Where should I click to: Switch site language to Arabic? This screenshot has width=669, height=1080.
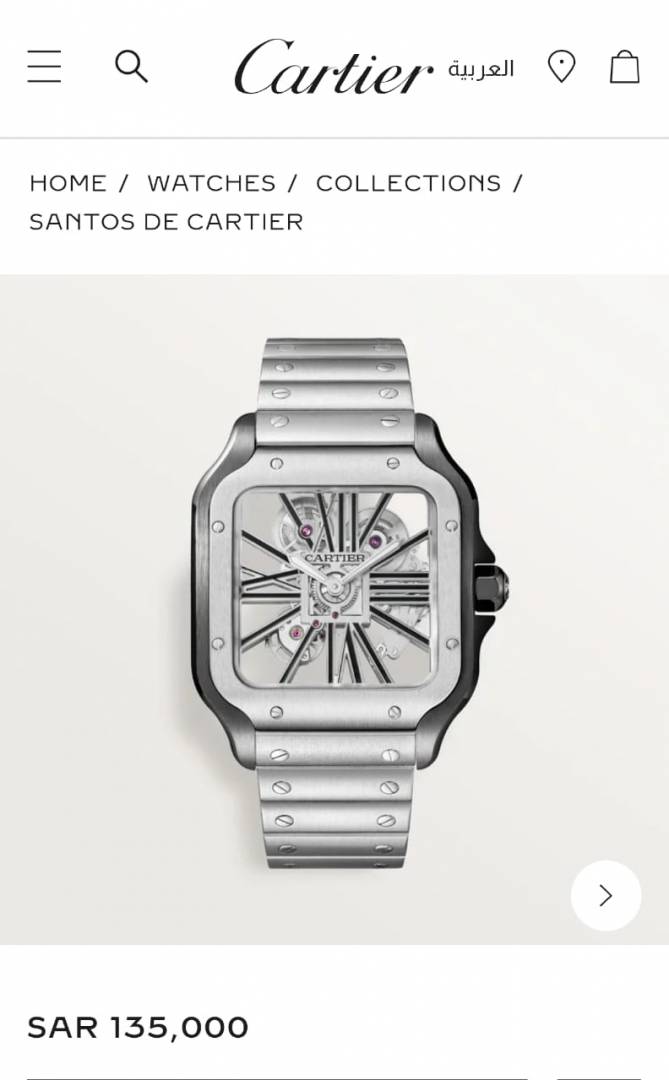pos(481,69)
